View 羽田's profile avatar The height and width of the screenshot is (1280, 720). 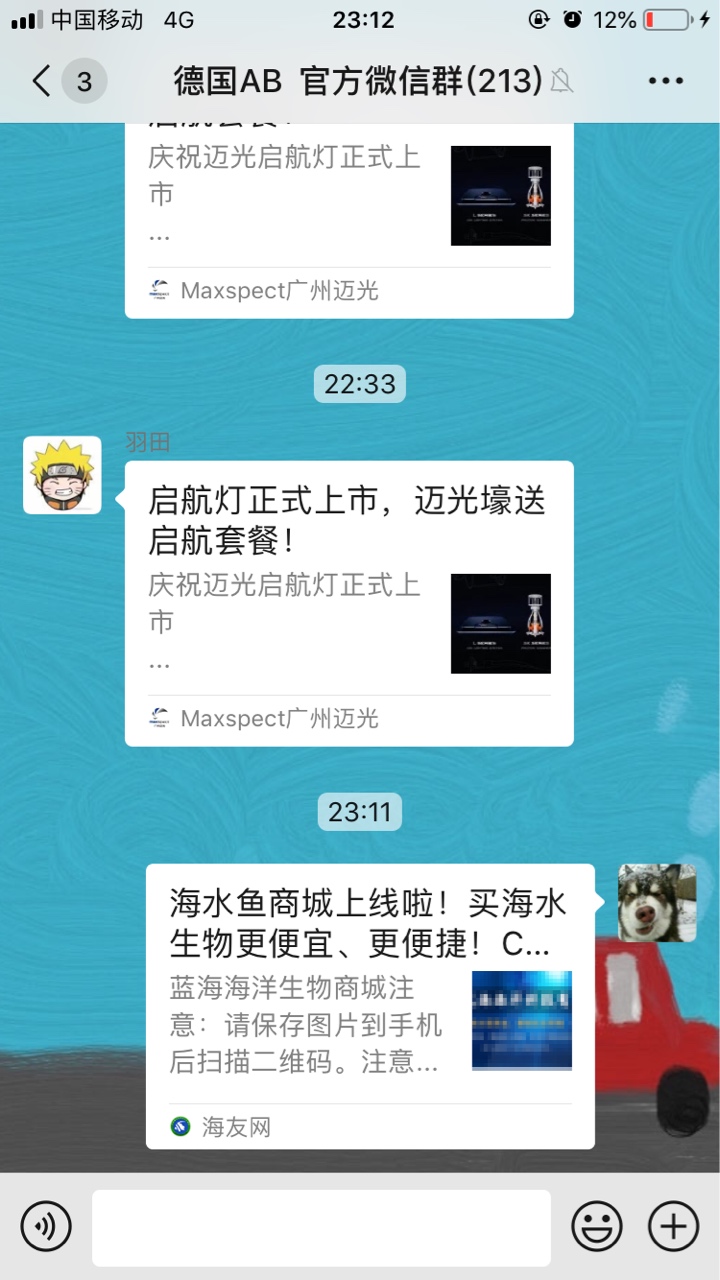62,475
